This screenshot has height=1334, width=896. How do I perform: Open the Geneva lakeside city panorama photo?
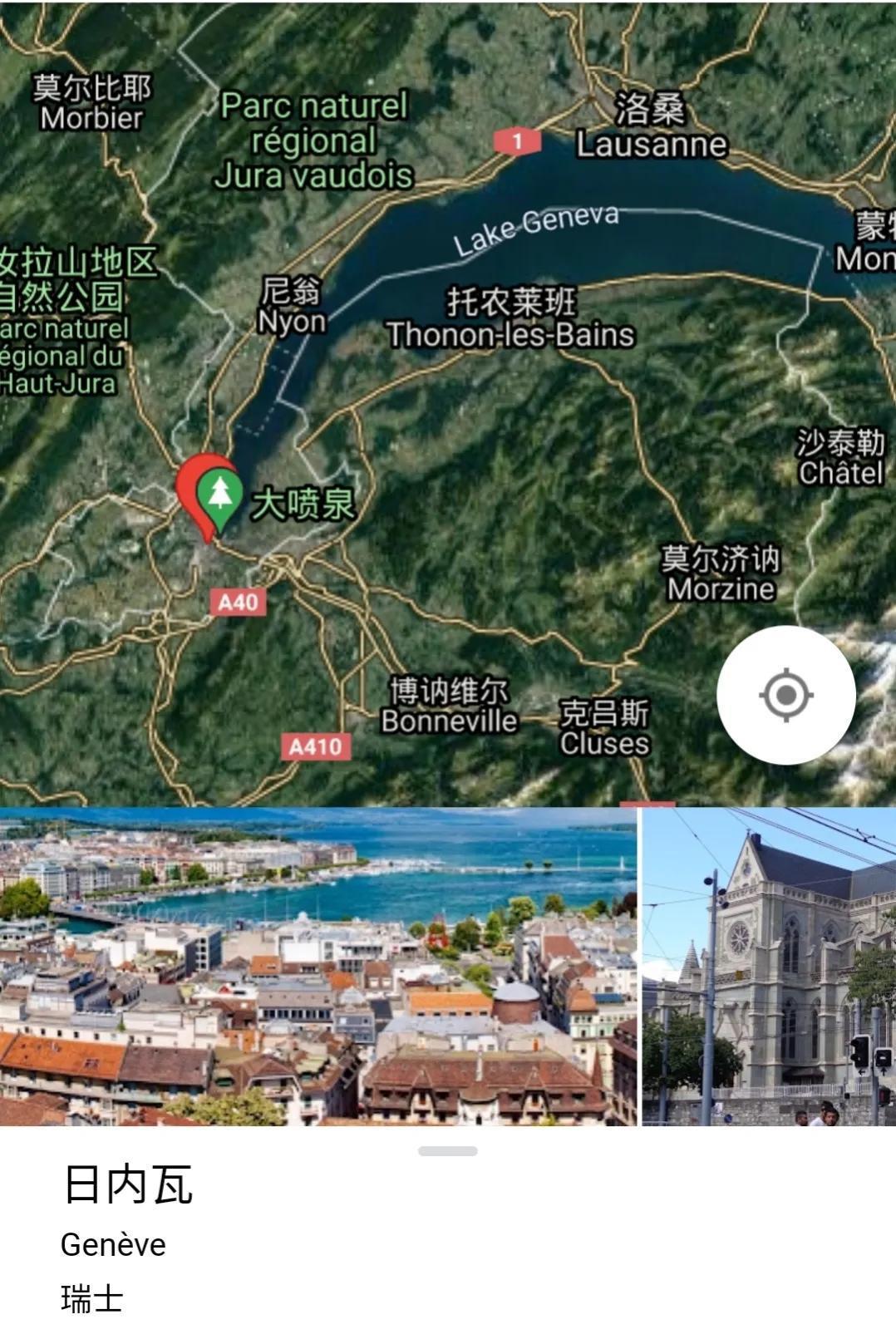[x=318, y=966]
